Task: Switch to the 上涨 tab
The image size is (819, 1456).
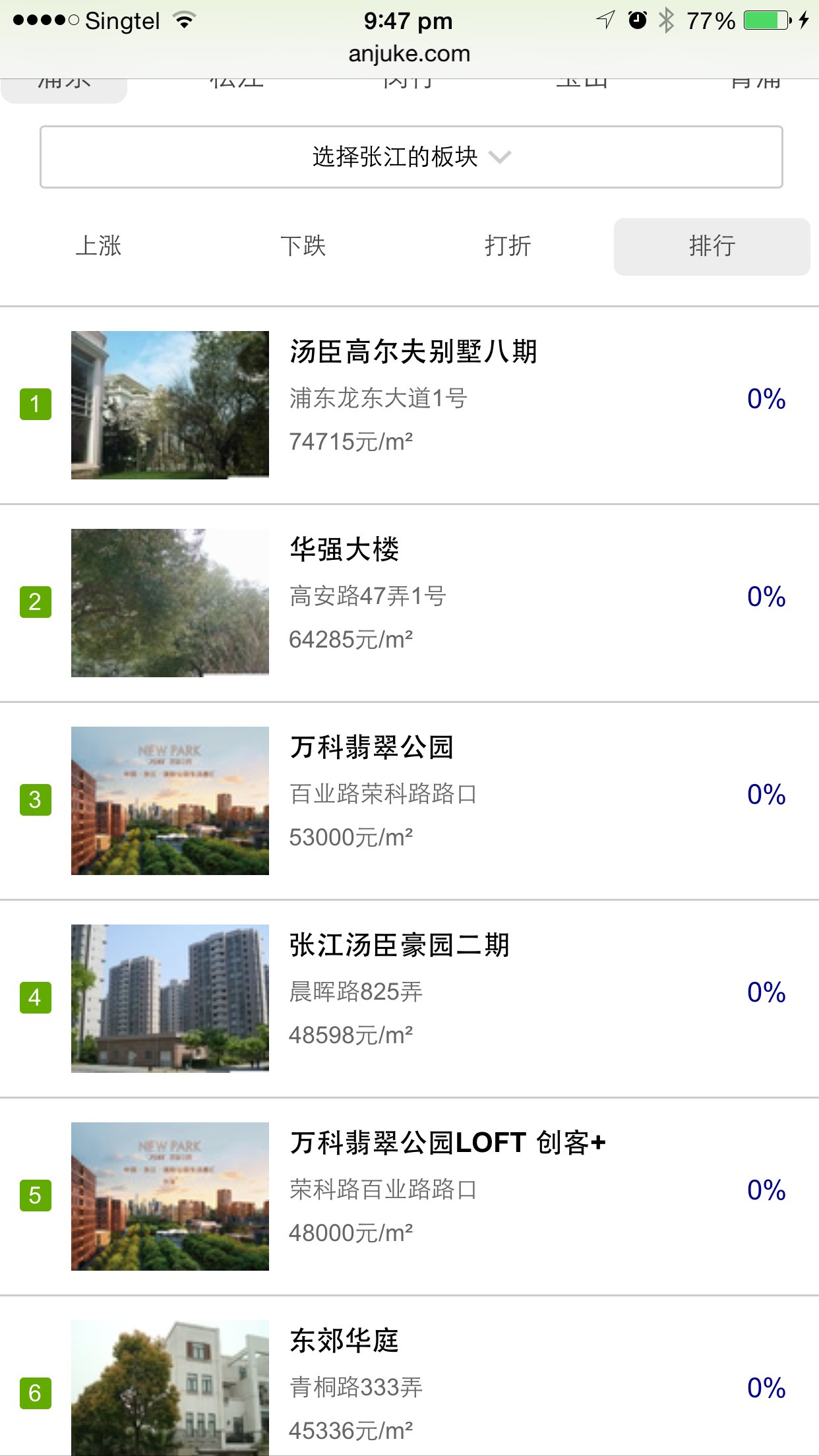Action: pos(99,246)
